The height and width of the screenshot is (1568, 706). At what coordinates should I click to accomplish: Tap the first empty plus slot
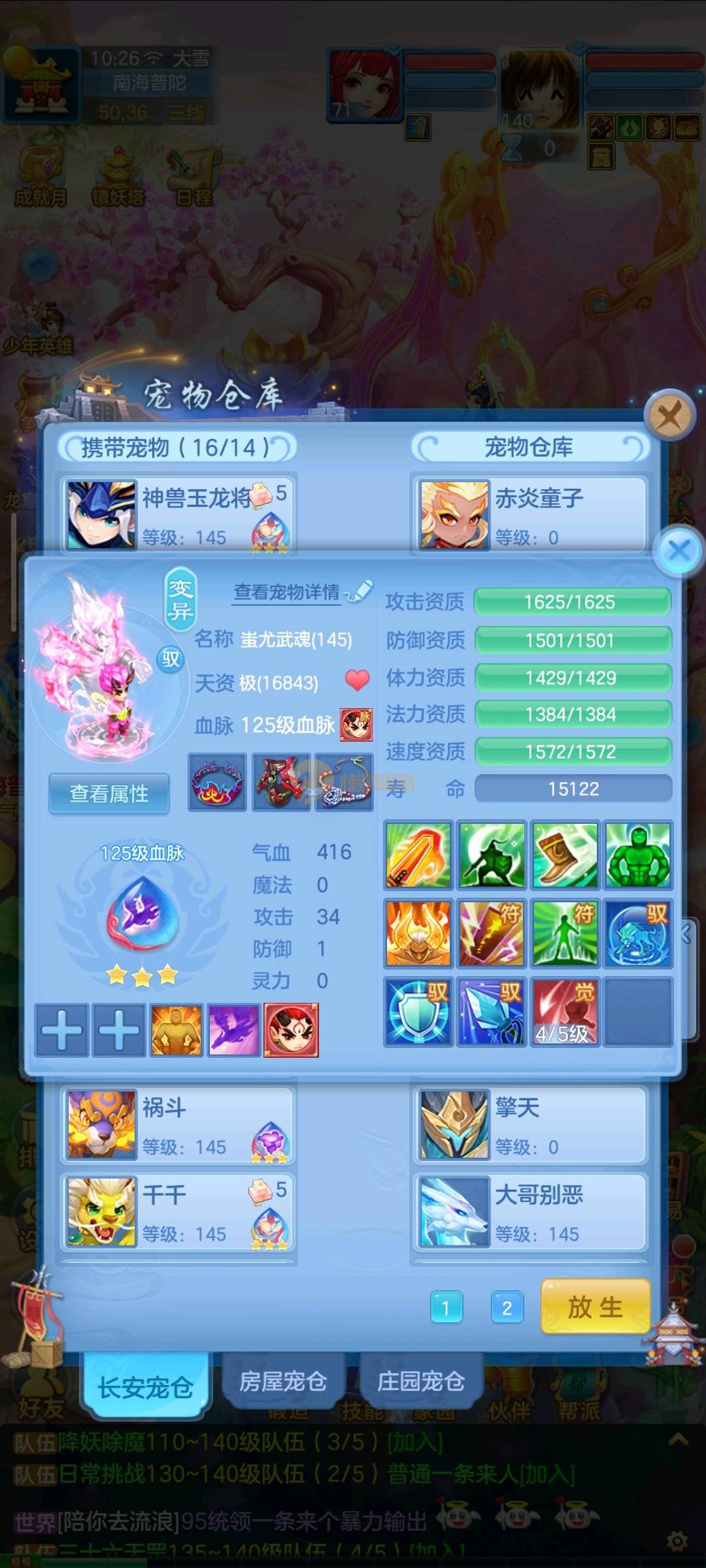[61, 1030]
